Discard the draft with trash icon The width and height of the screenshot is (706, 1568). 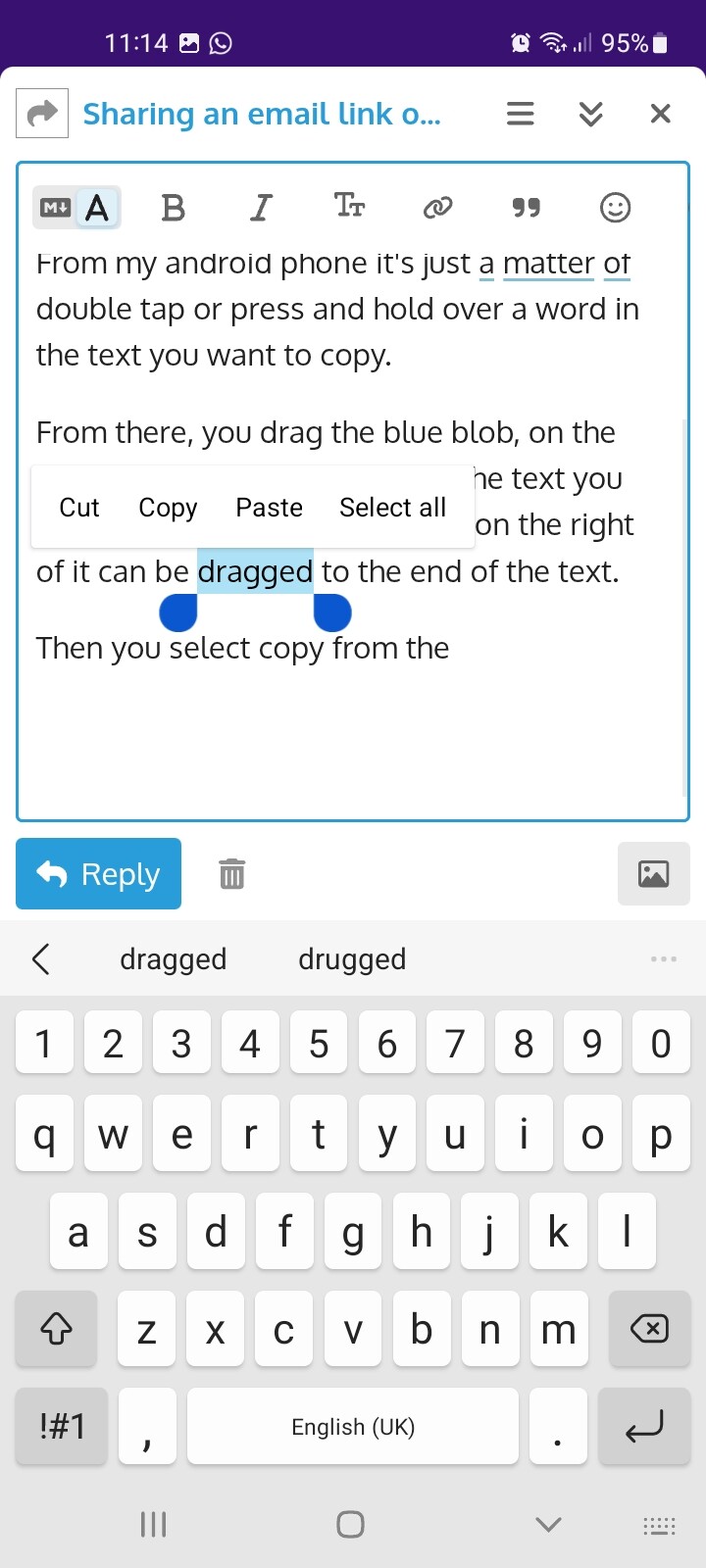tap(231, 873)
